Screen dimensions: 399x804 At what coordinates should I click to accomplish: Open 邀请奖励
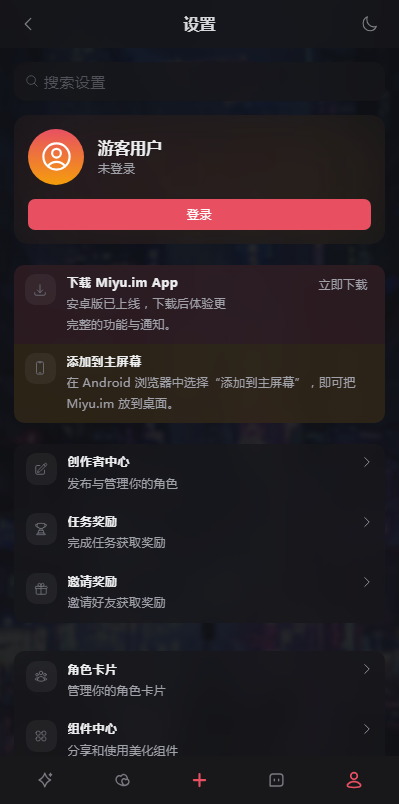point(200,592)
